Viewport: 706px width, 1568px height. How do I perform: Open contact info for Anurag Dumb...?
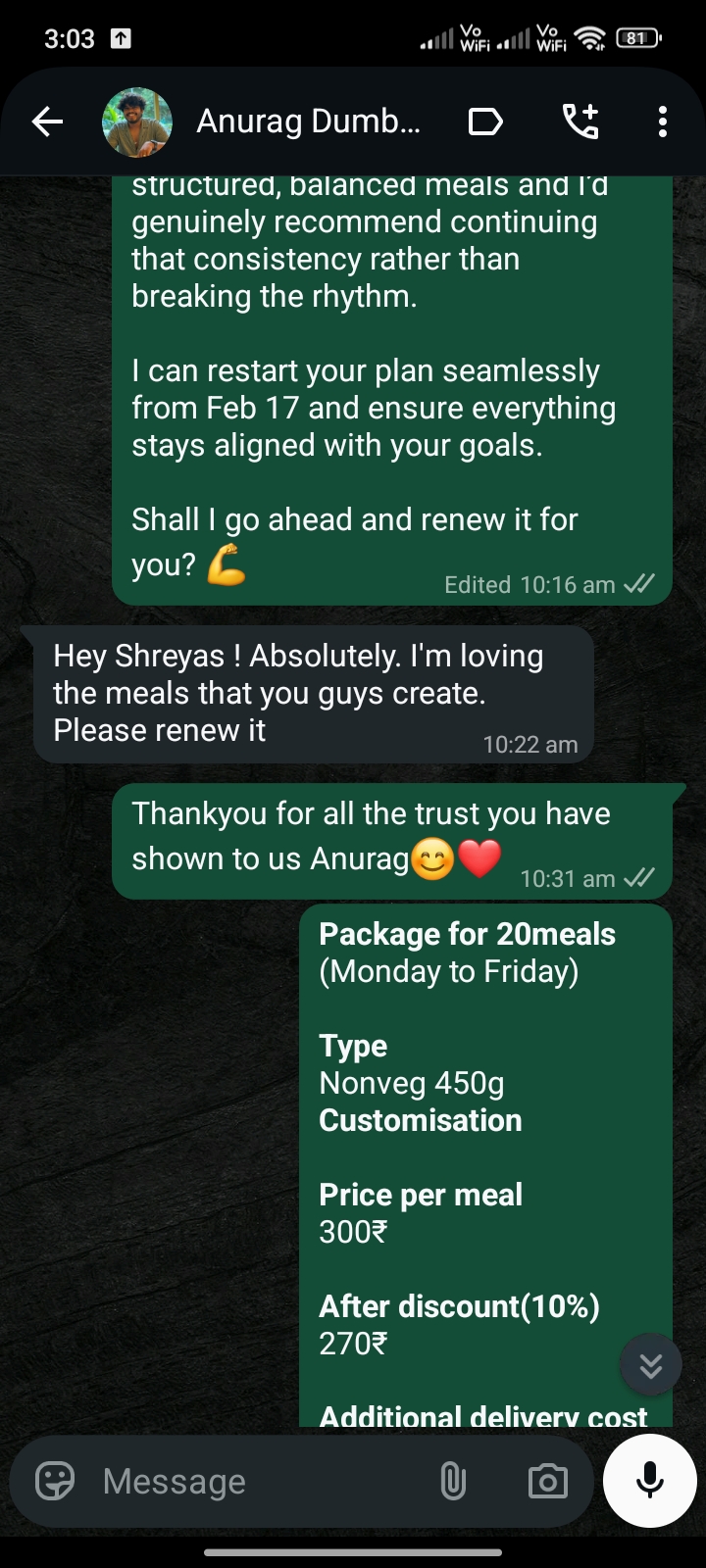[308, 122]
